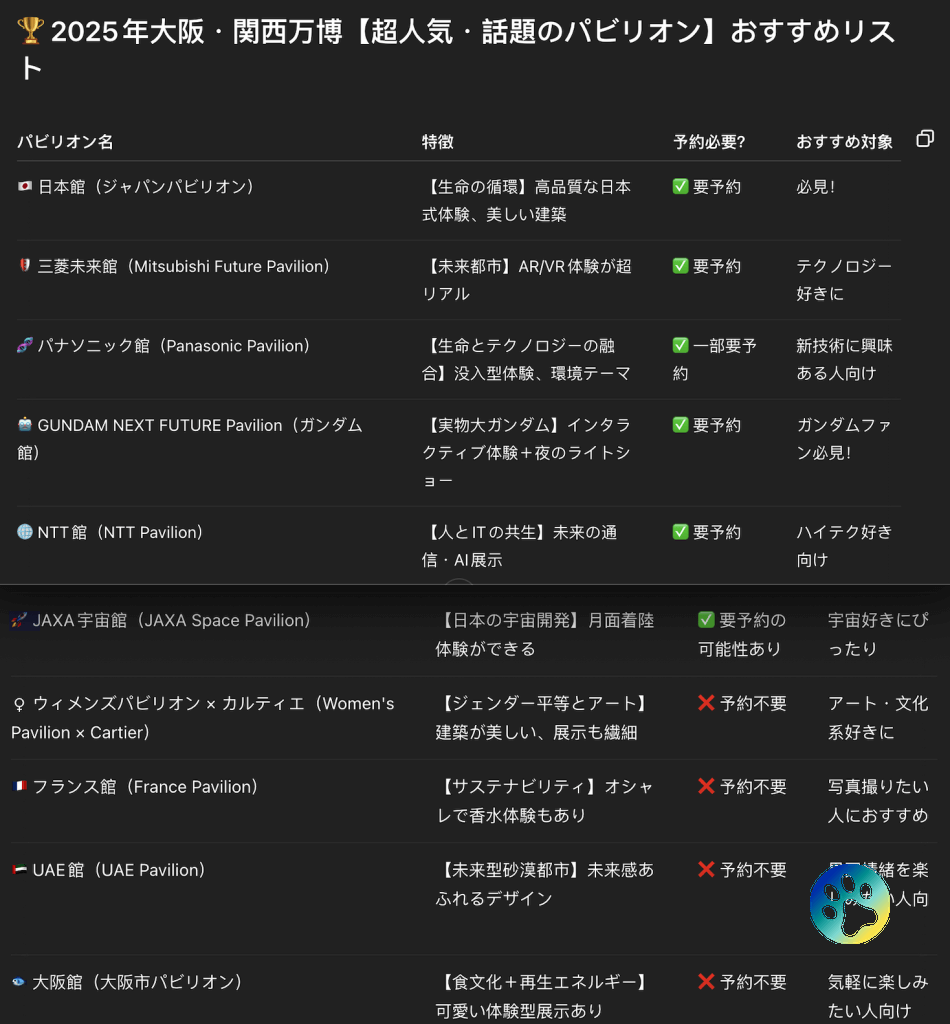Image resolution: width=950 pixels, height=1024 pixels.
Task: Open the floating paw button
Action: pyautogui.click(x=850, y=905)
